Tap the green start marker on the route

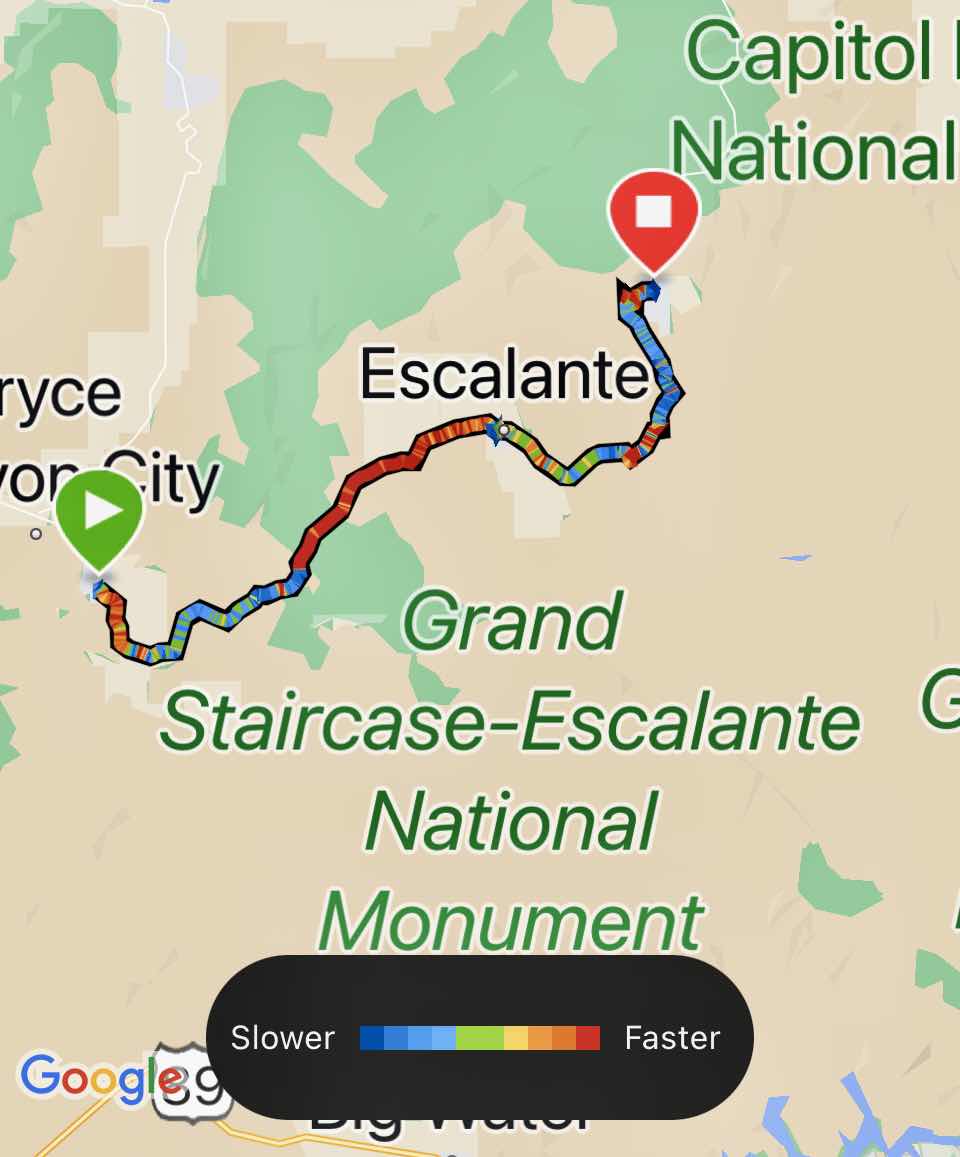pos(99,513)
